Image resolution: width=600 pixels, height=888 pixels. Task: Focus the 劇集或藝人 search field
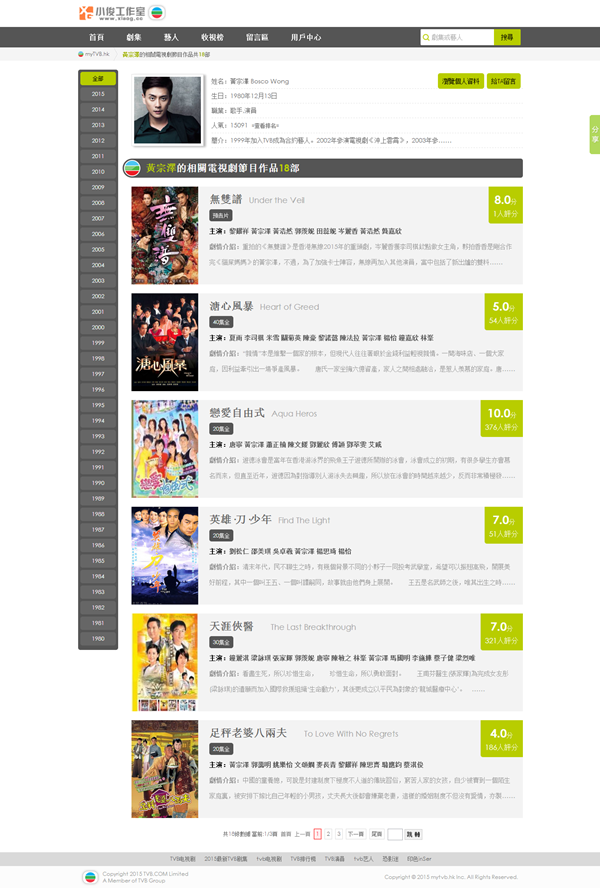click(x=457, y=37)
